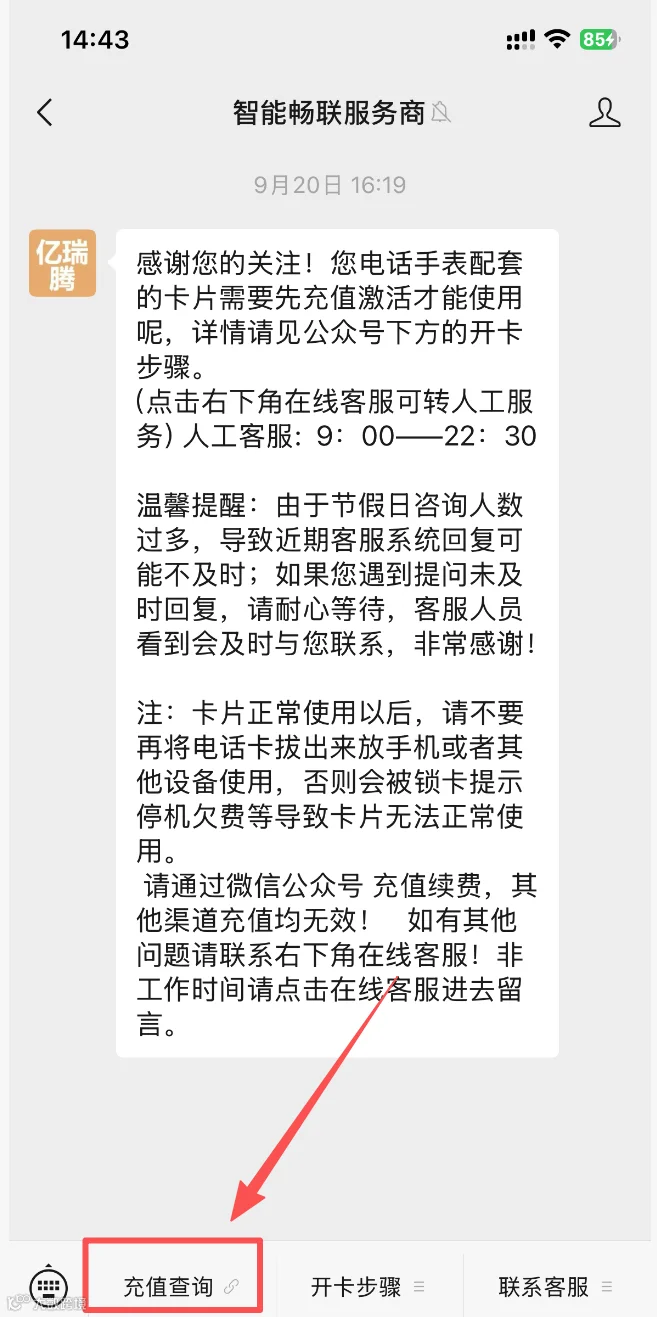Open the 亿瑞腾 sender avatar
The image size is (657, 1317).
[x=62, y=263]
